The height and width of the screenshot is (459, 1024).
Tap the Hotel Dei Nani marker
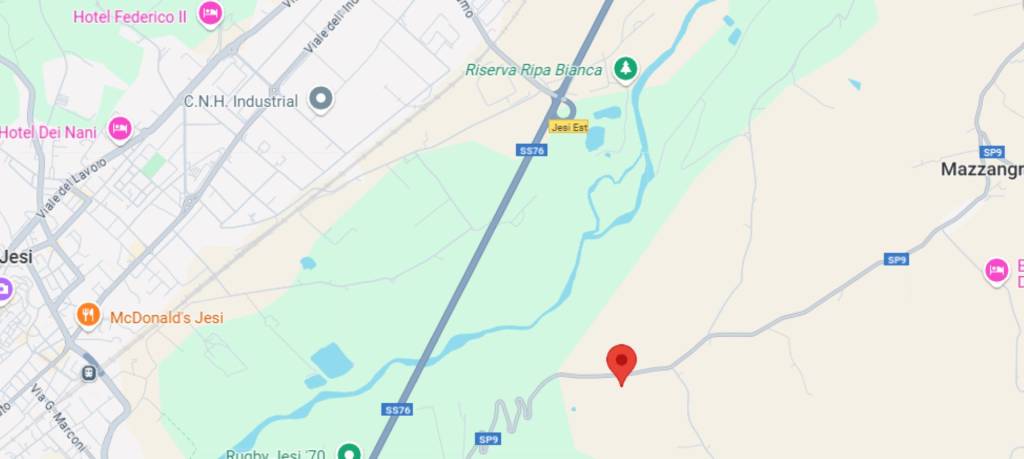tap(120, 128)
